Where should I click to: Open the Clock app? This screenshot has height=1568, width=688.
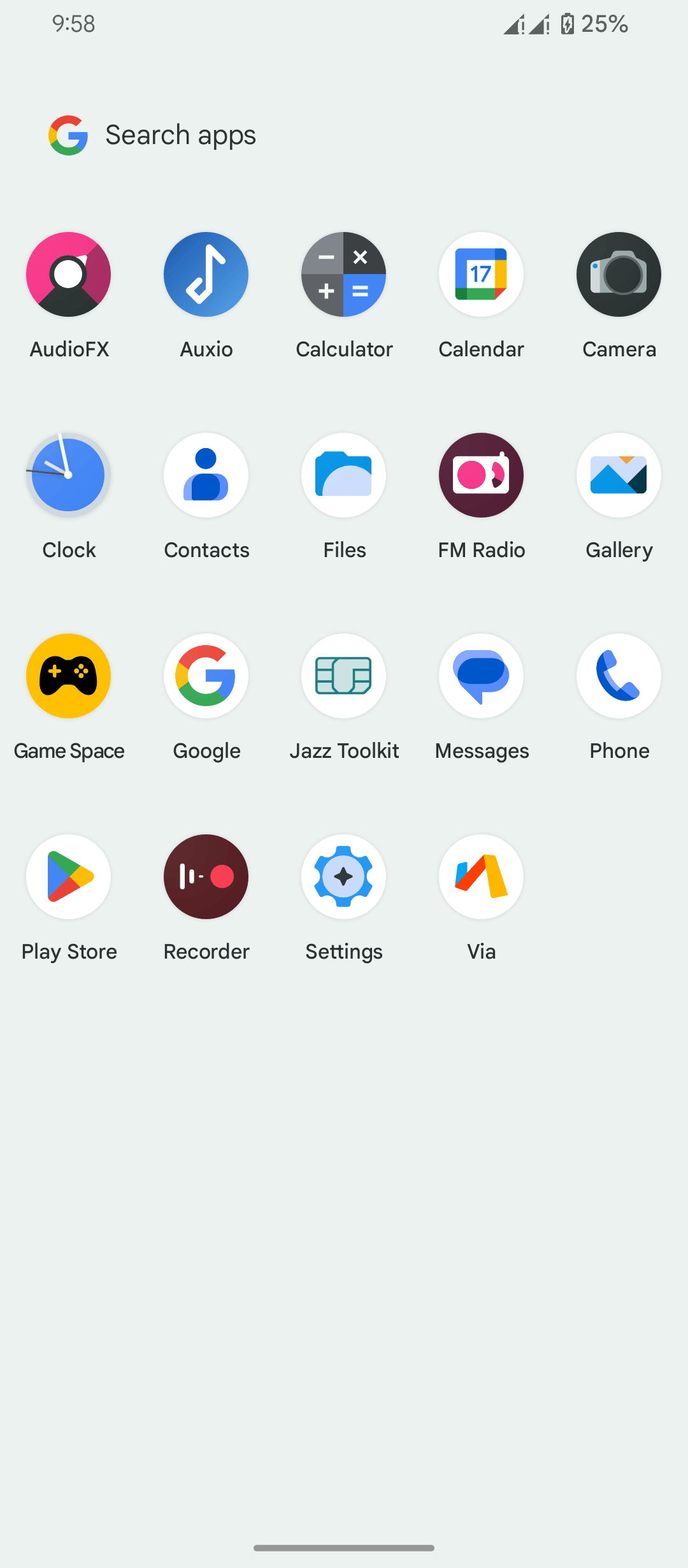[x=69, y=475]
